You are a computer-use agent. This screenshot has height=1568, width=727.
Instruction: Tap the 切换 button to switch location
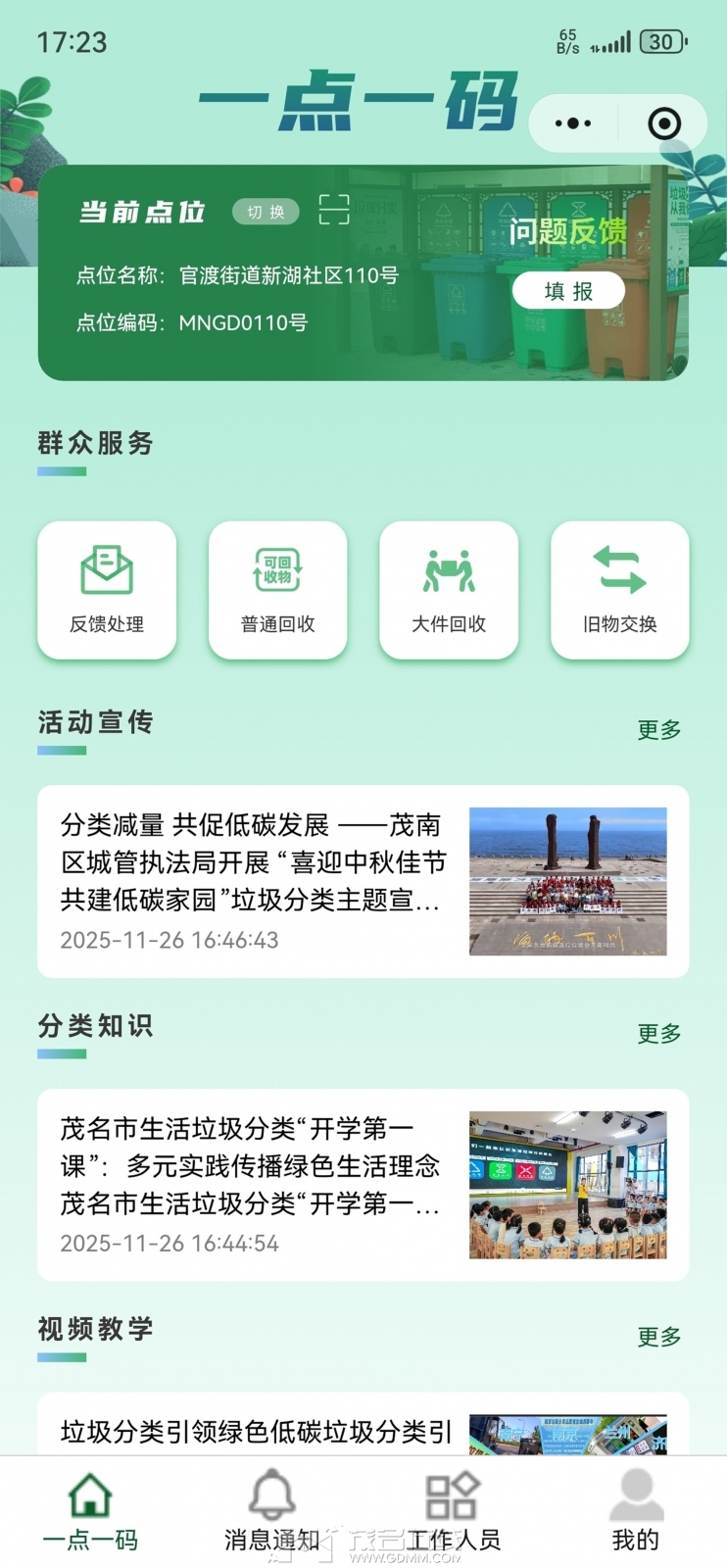tap(266, 212)
